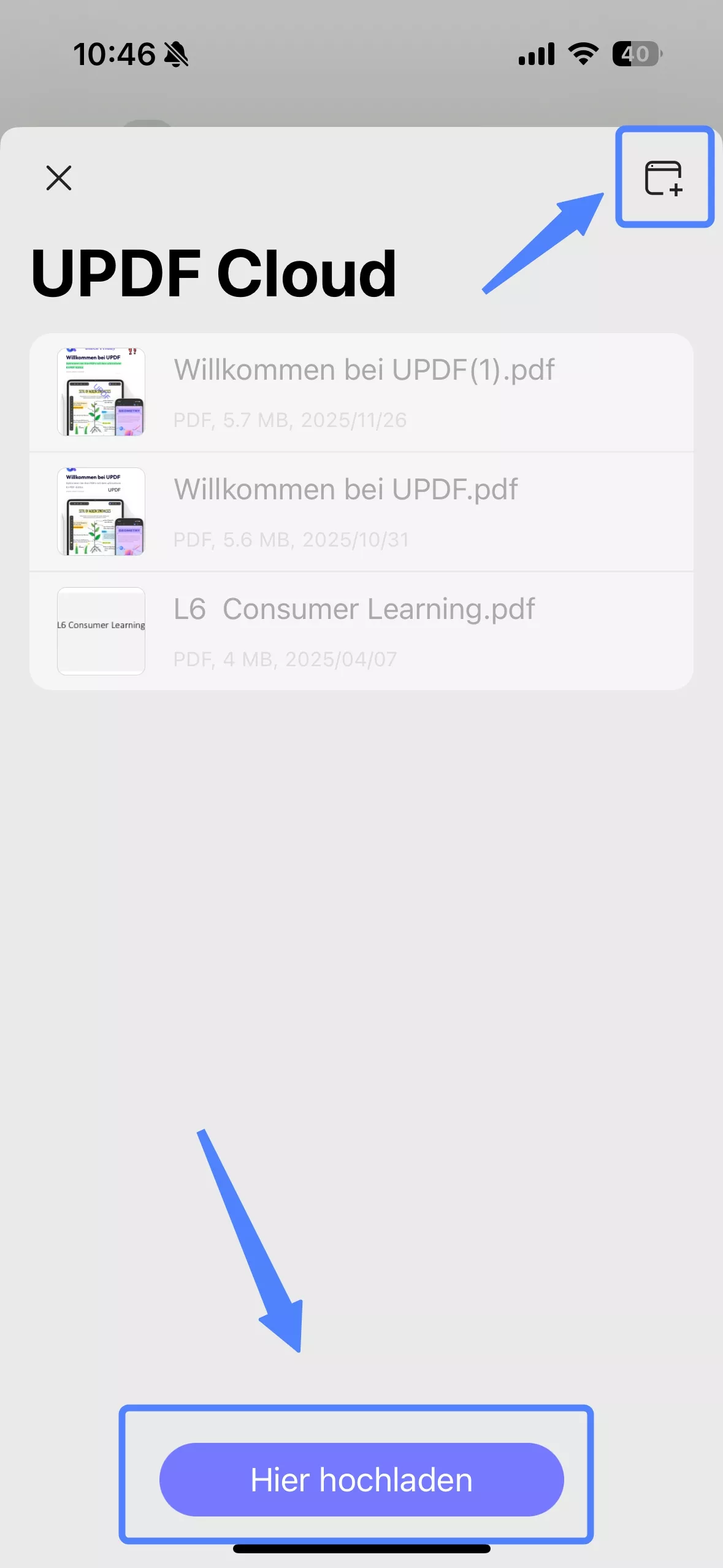Image resolution: width=723 pixels, height=1568 pixels.
Task: Close the UPDF Cloud sheet
Action: click(59, 178)
